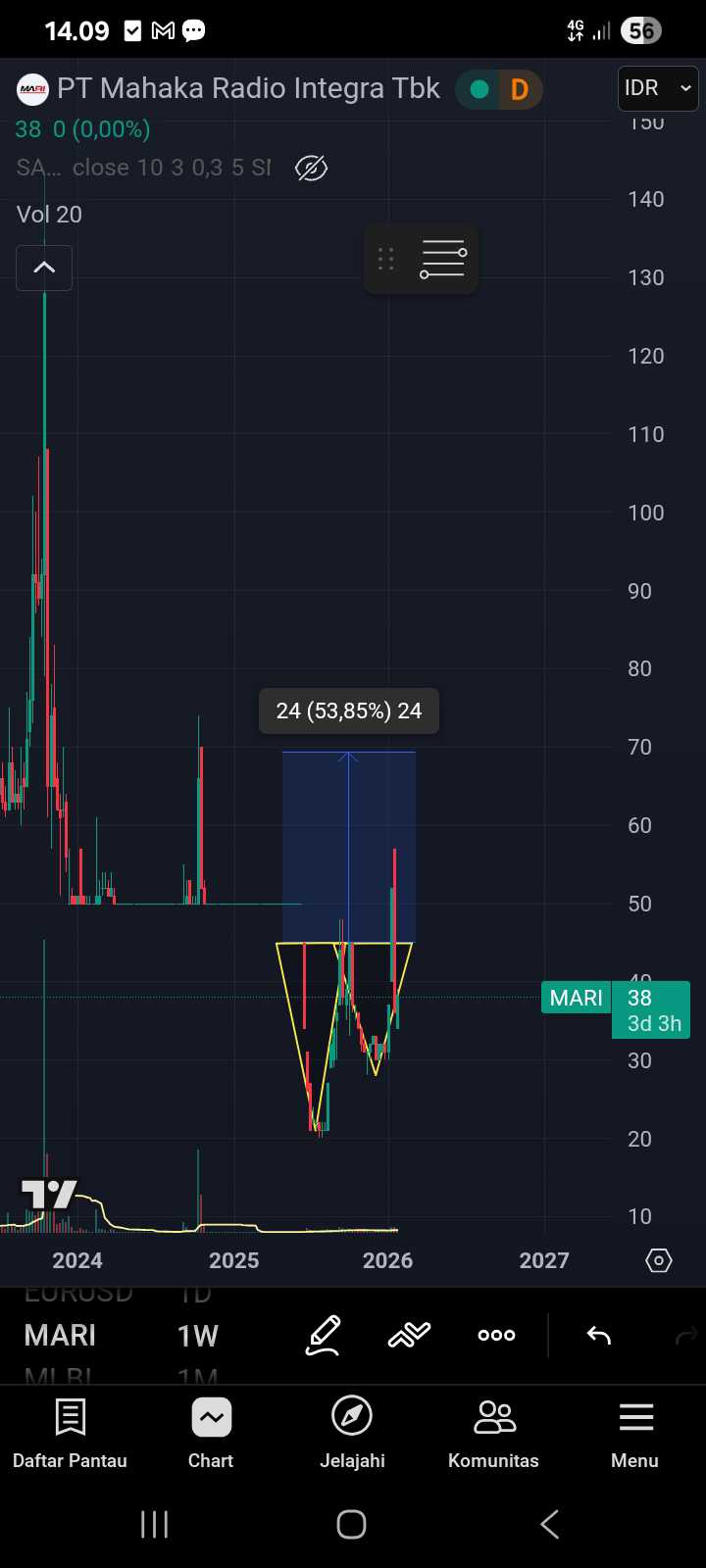Open recent apps from navigation bar
The width and height of the screenshot is (706, 1568).
[154, 1524]
